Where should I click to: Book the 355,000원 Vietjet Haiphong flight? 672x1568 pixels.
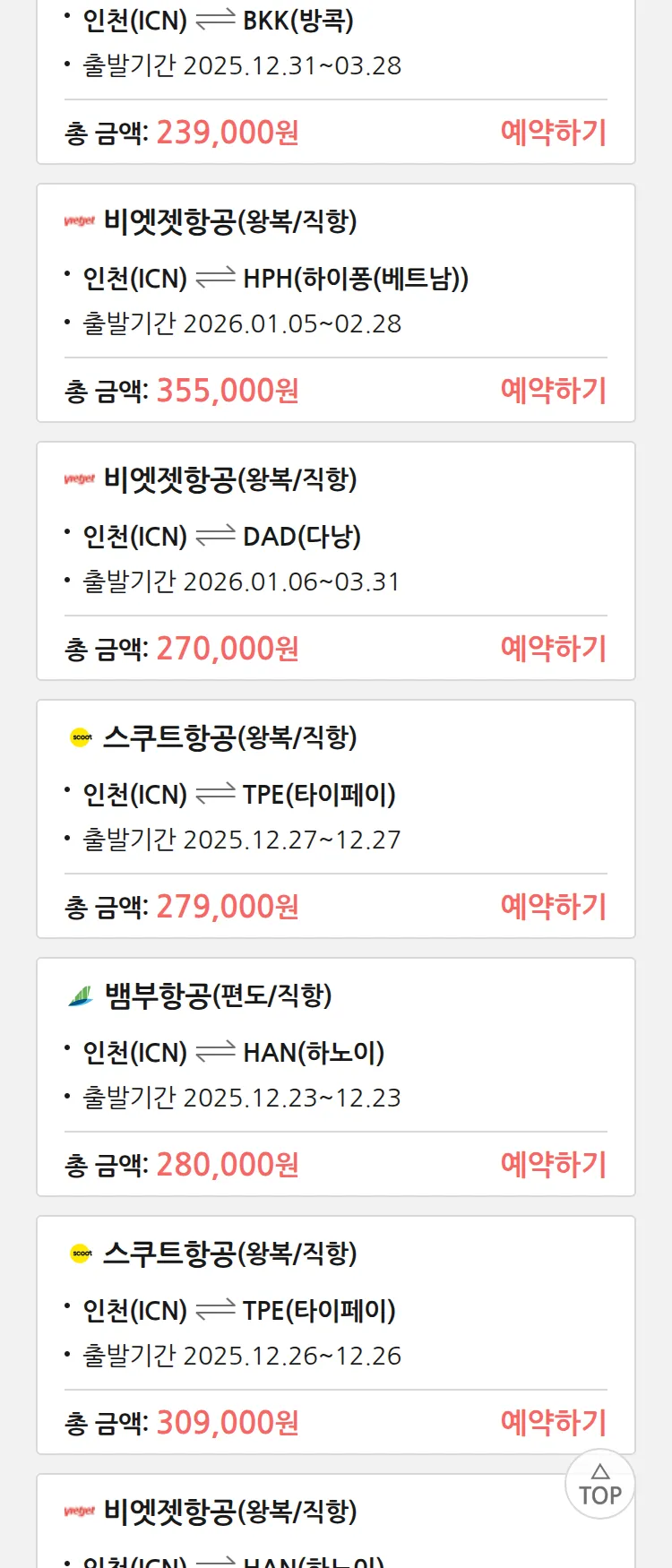(x=553, y=391)
